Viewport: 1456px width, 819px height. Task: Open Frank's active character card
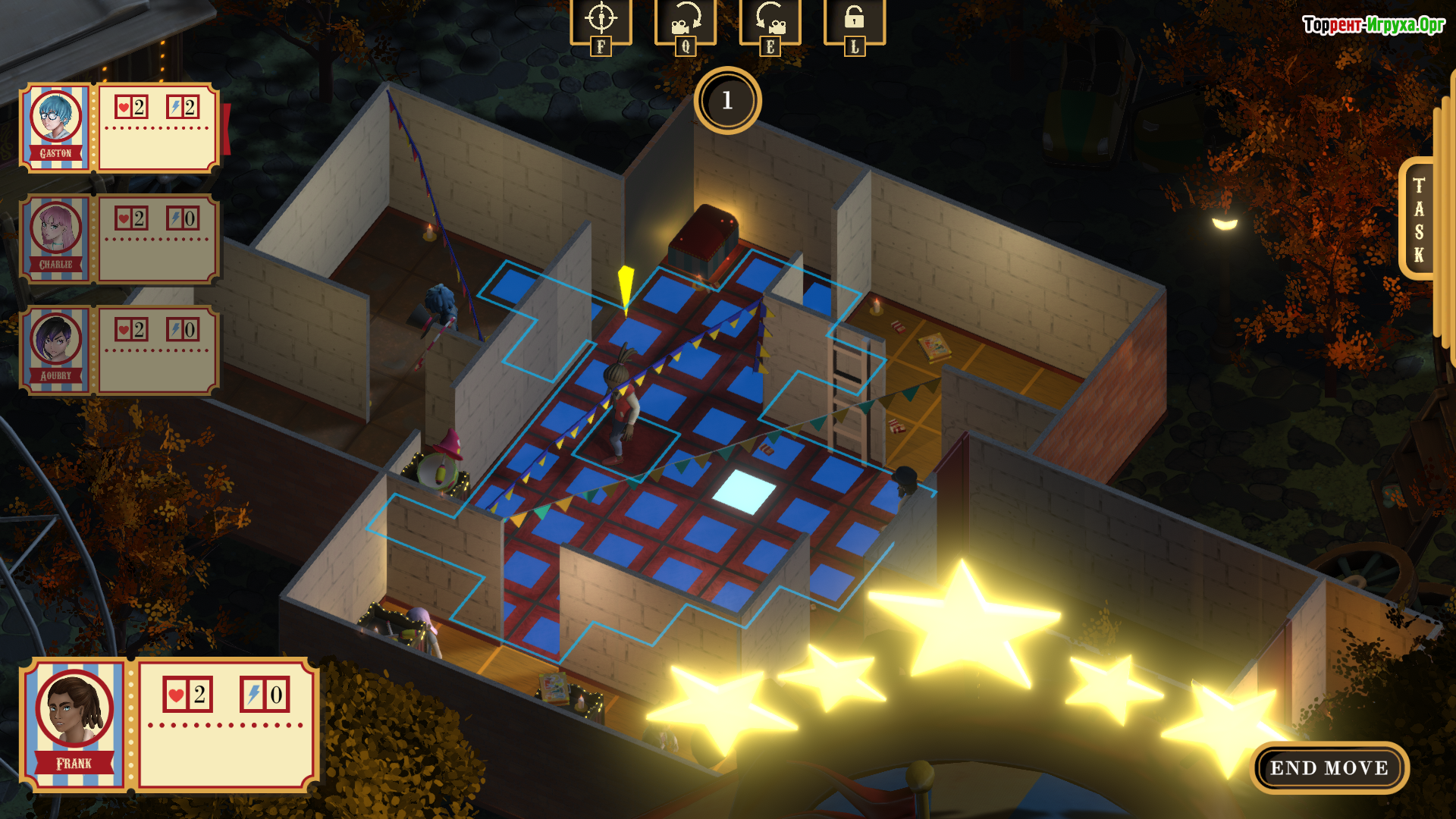pos(168,725)
